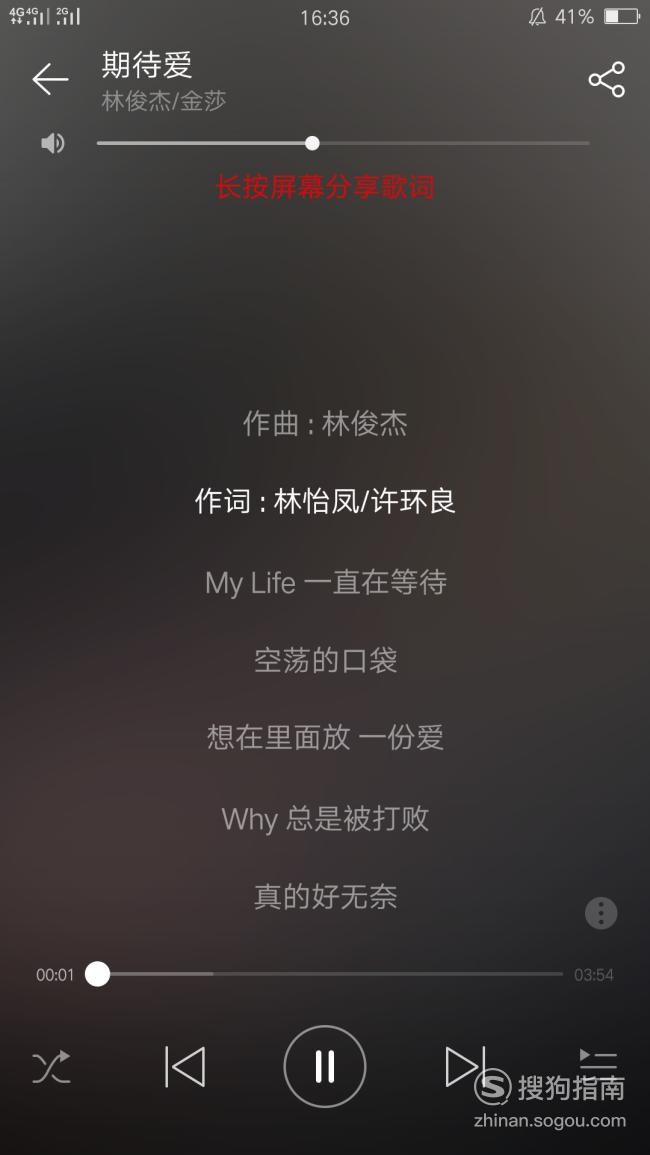Pause the current song
Image resolution: width=650 pixels, height=1155 pixels.
point(325,1067)
